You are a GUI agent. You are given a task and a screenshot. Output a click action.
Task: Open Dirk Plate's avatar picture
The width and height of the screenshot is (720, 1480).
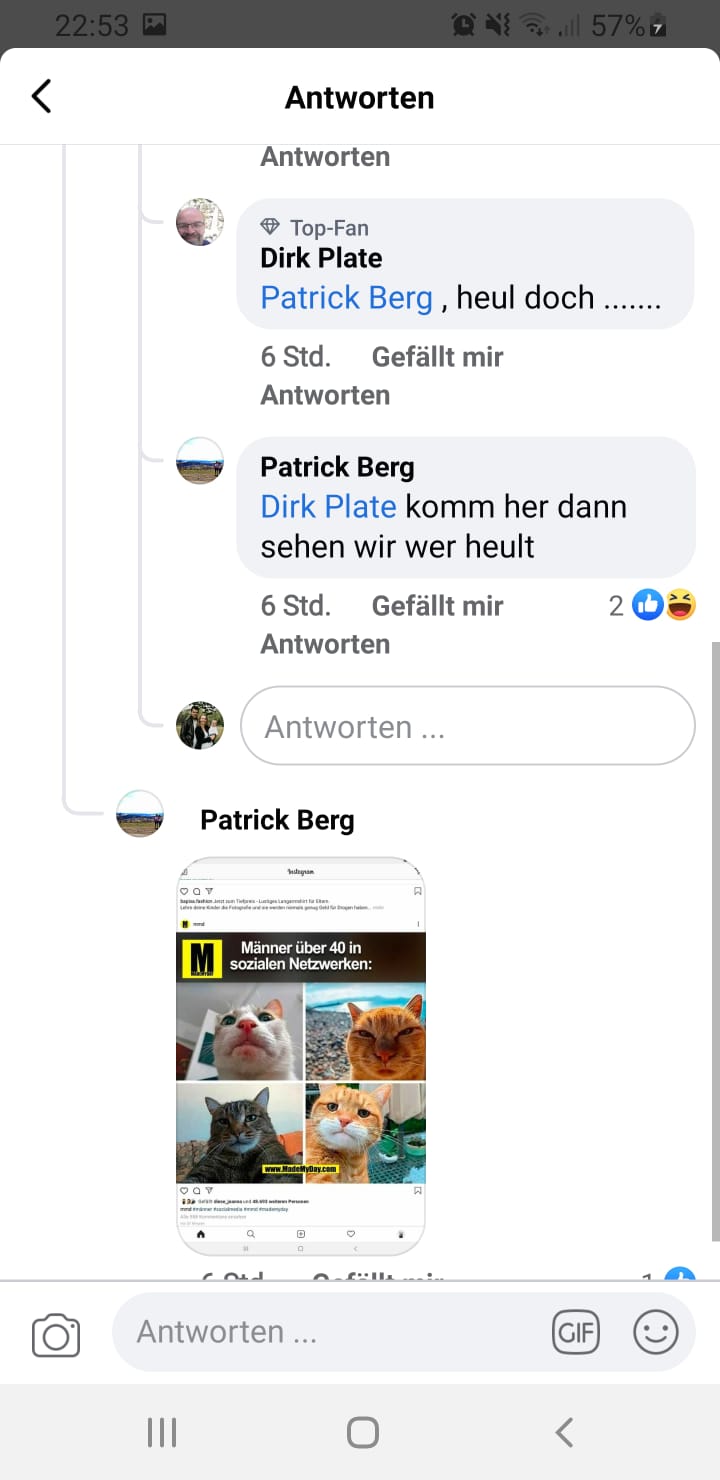[200, 222]
